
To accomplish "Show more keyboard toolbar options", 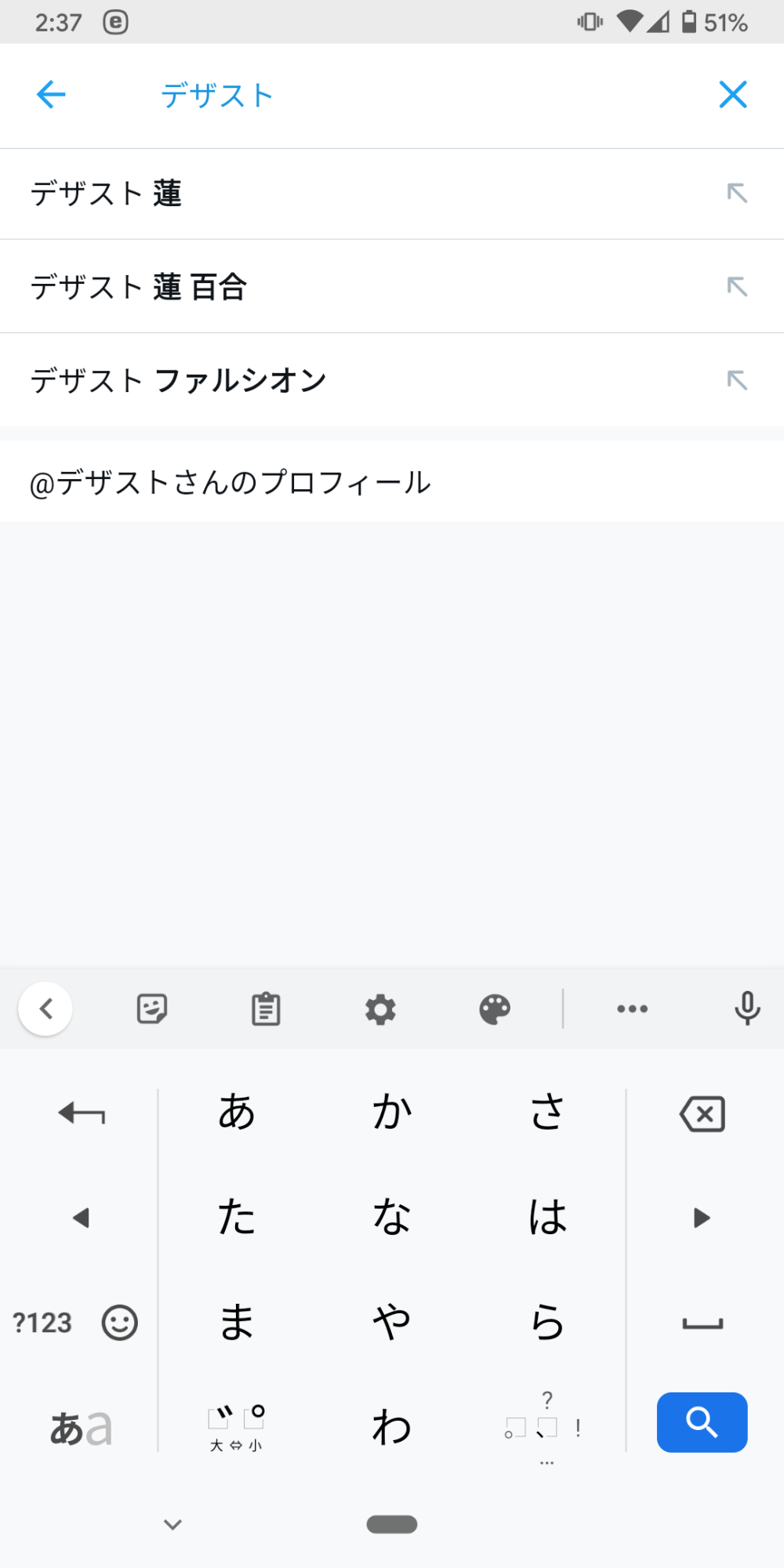I will click(632, 1009).
